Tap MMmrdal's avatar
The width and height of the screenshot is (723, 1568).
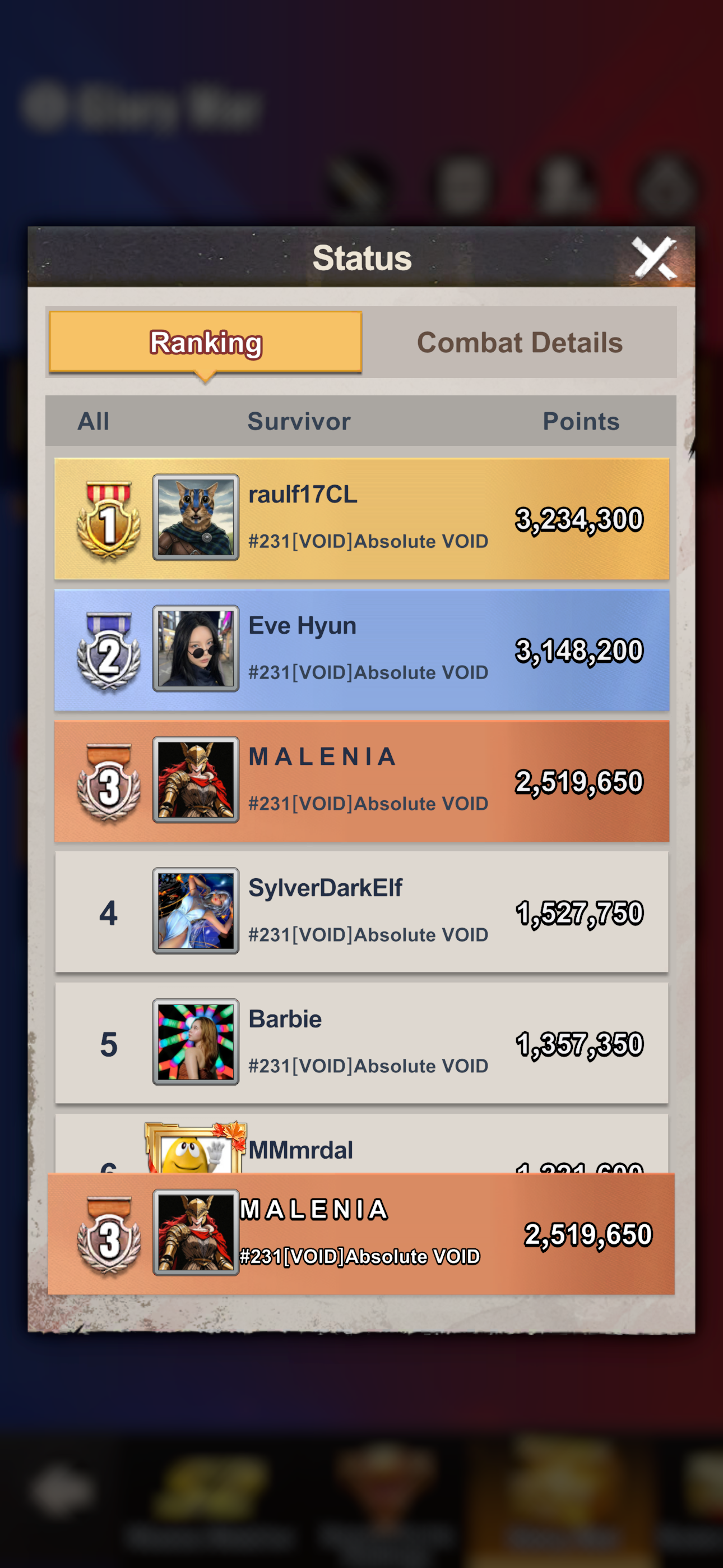196,1148
